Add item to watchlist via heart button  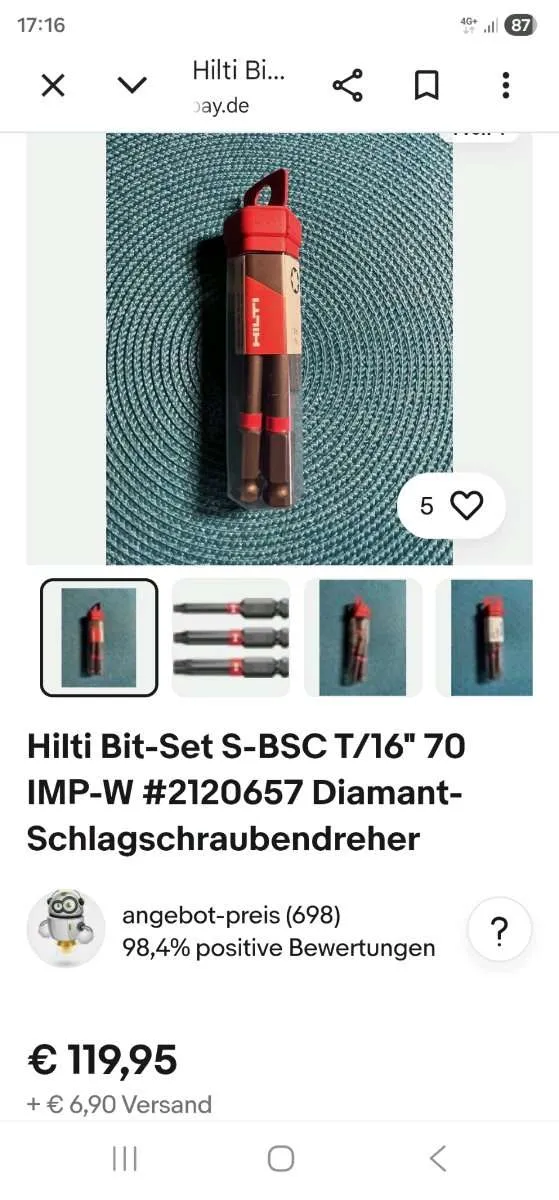[451, 506]
